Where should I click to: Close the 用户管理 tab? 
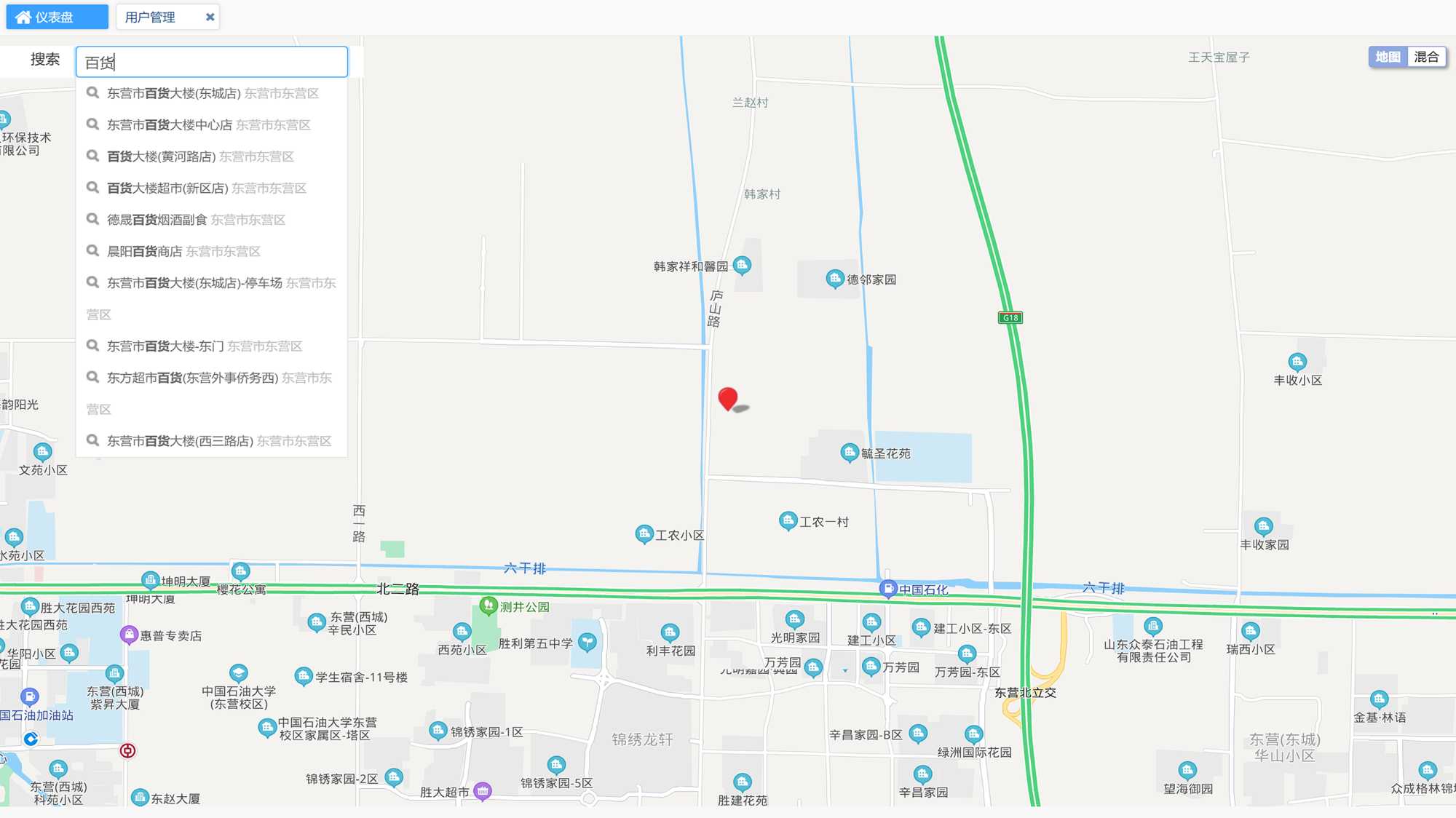[210, 17]
